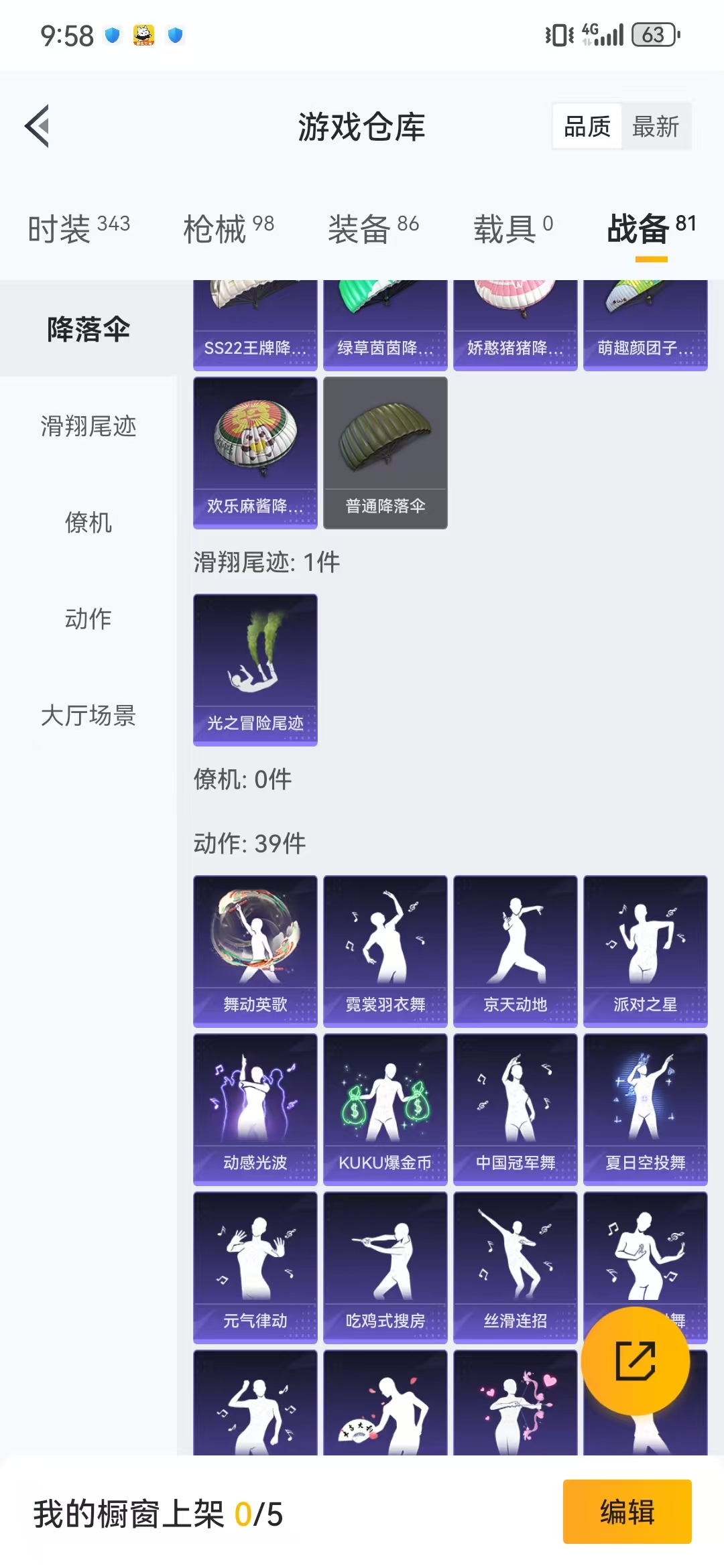This screenshot has width=724, height=1568.
Task: Sort items by 品质
Action: pyautogui.click(x=587, y=127)
